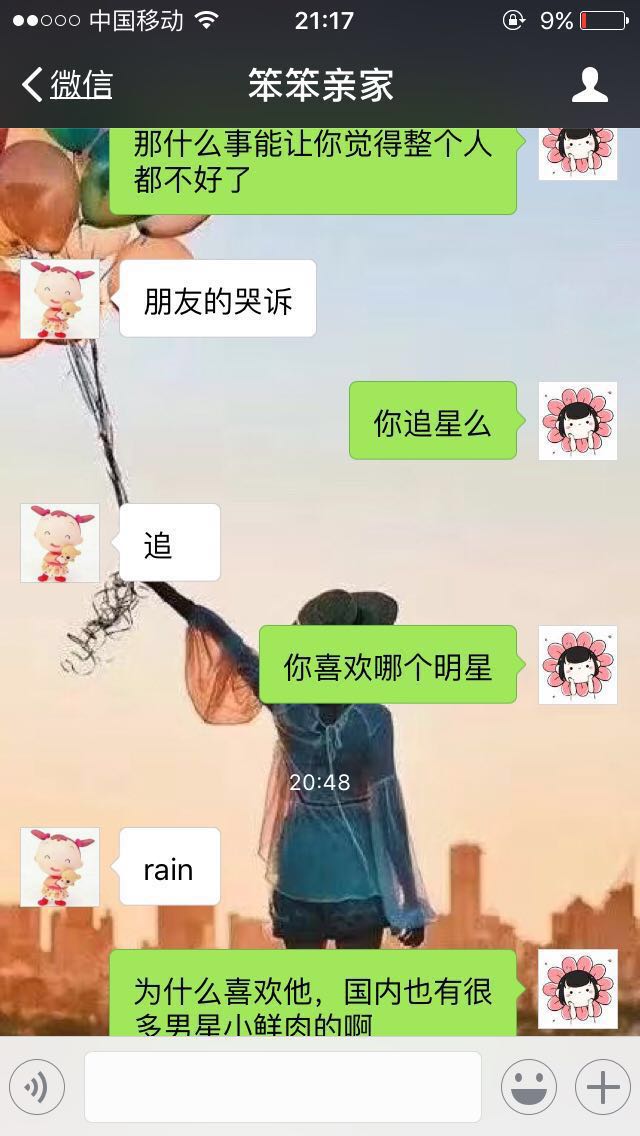The width and height of the screenshot is (640, 1136).
Task: Tap my avatar beside 你喜欢哪个明星
Action: click(577, 665)
